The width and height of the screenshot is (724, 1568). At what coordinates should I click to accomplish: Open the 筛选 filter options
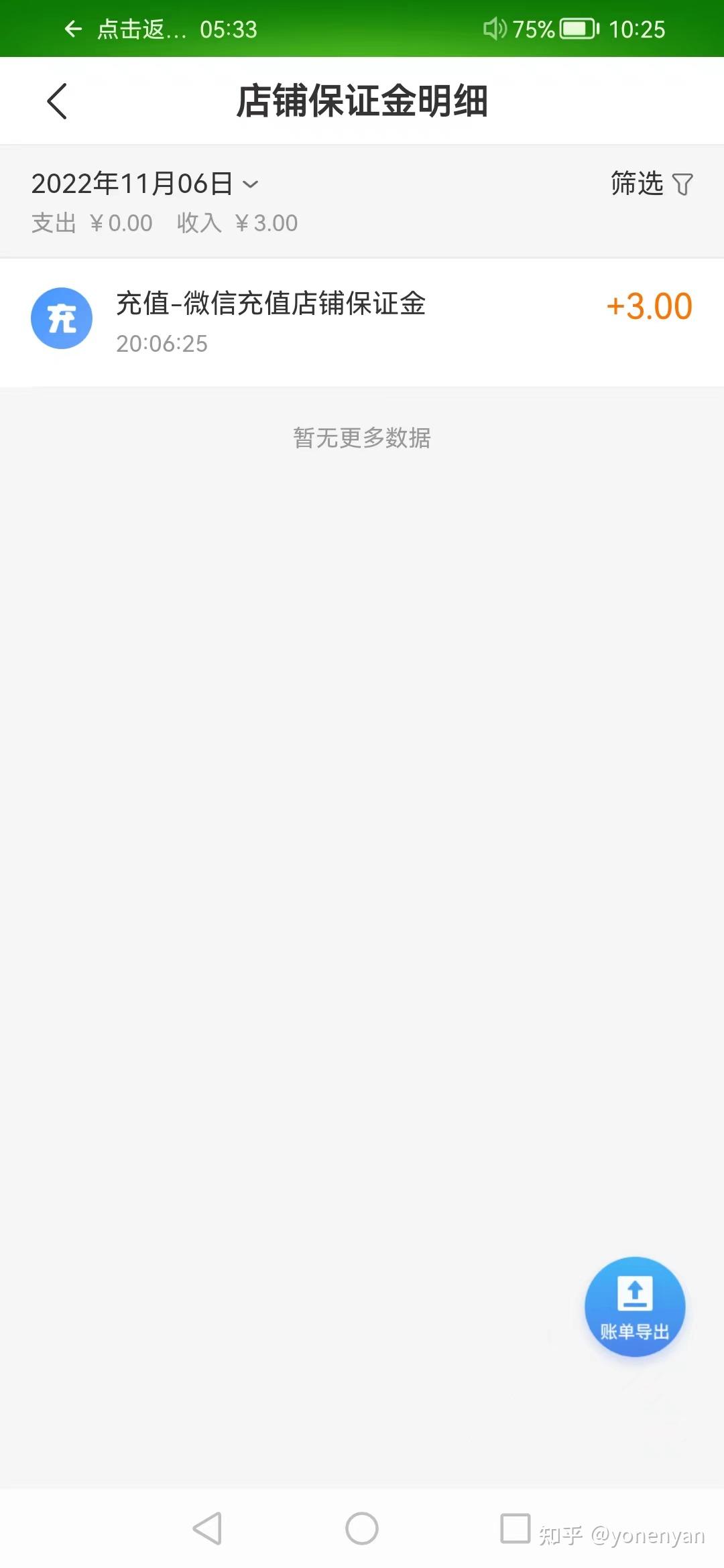651,184
